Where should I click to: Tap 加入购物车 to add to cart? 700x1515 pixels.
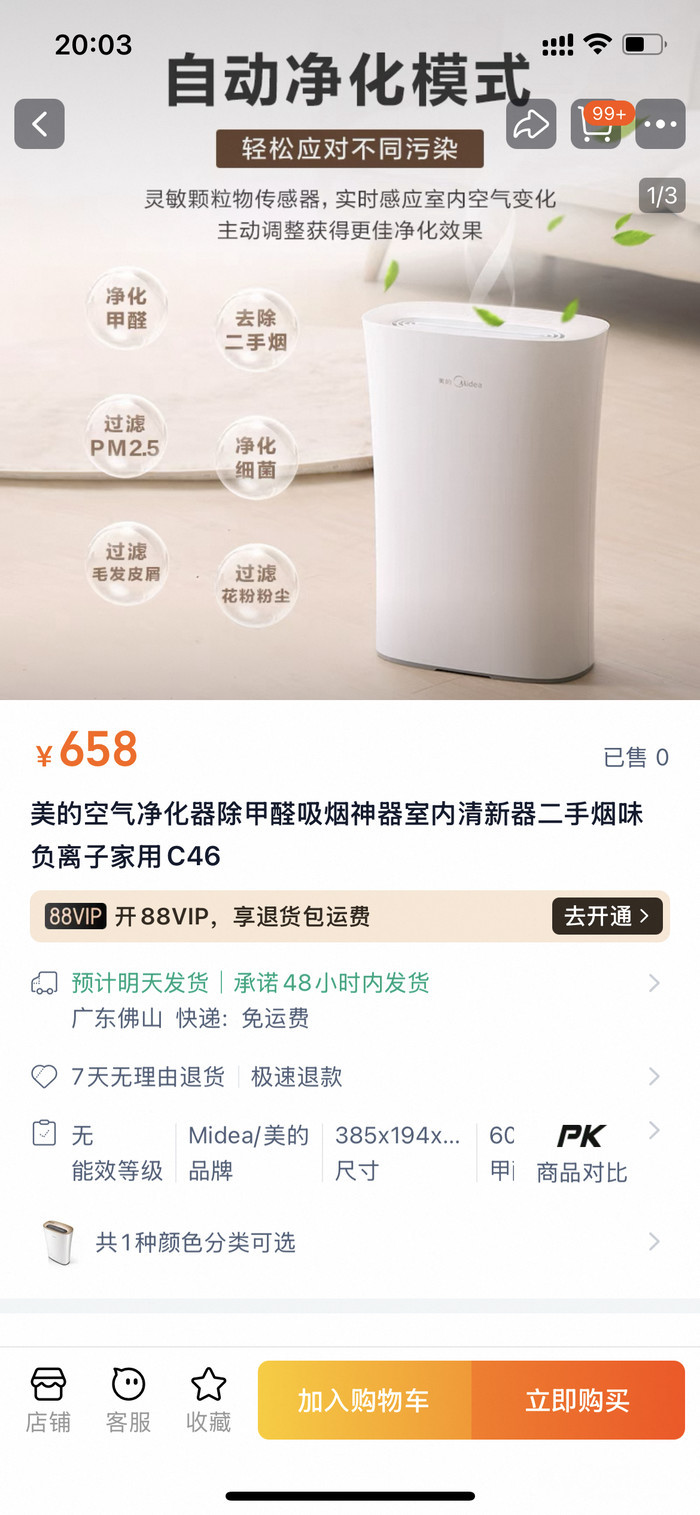364,1400
